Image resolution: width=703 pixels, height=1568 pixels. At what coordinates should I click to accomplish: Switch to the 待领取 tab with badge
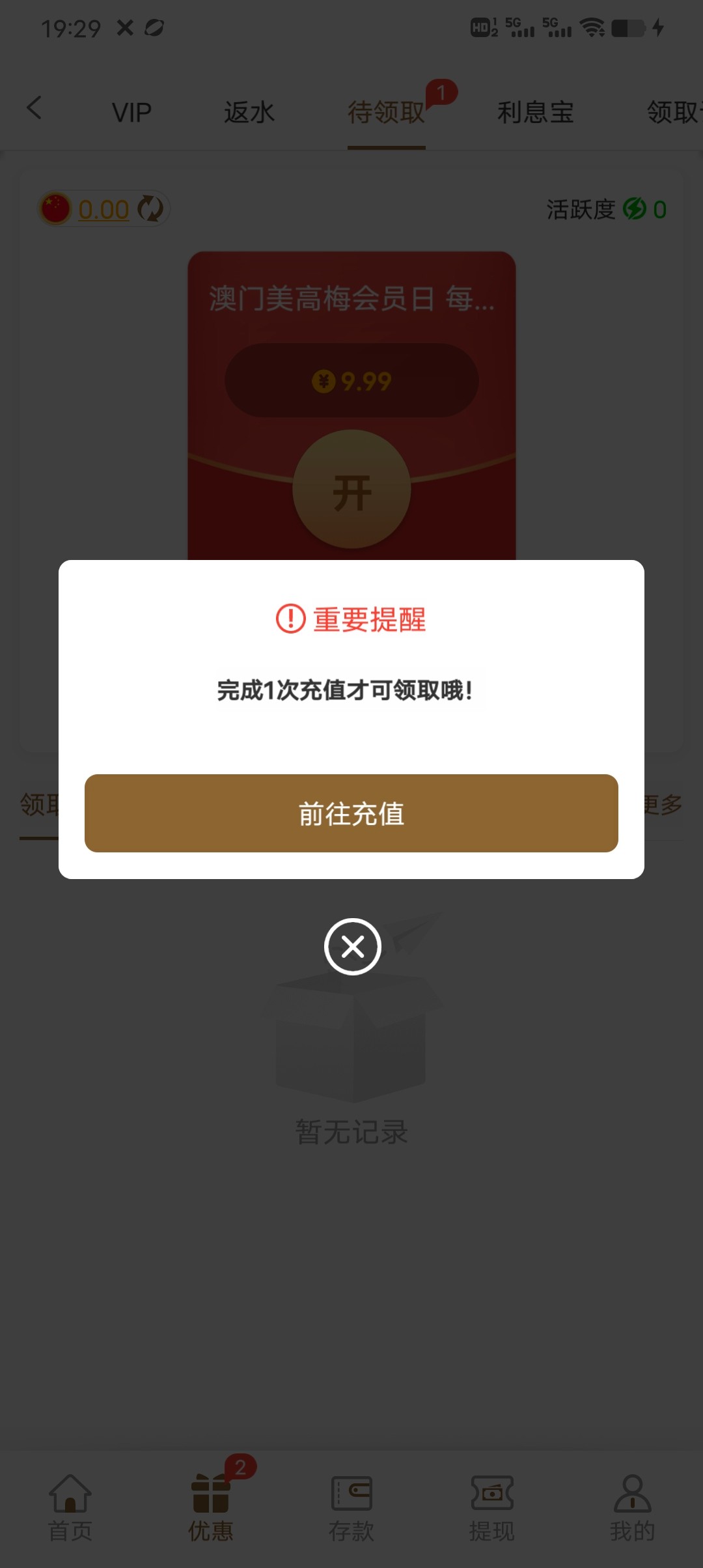point(387,112)
